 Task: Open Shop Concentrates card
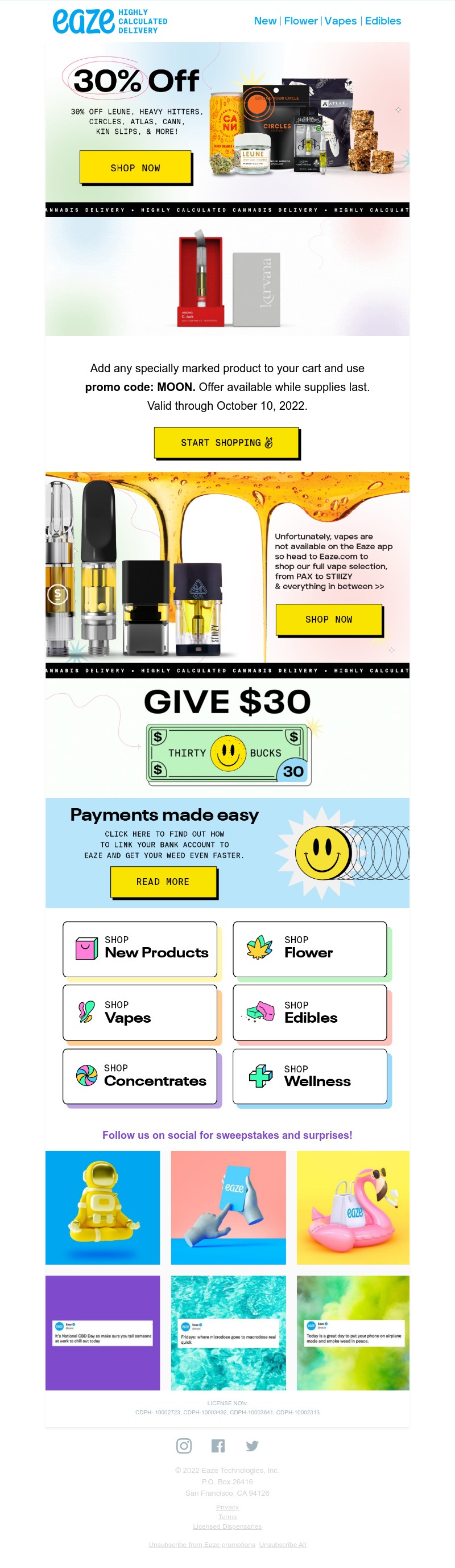140,1076
